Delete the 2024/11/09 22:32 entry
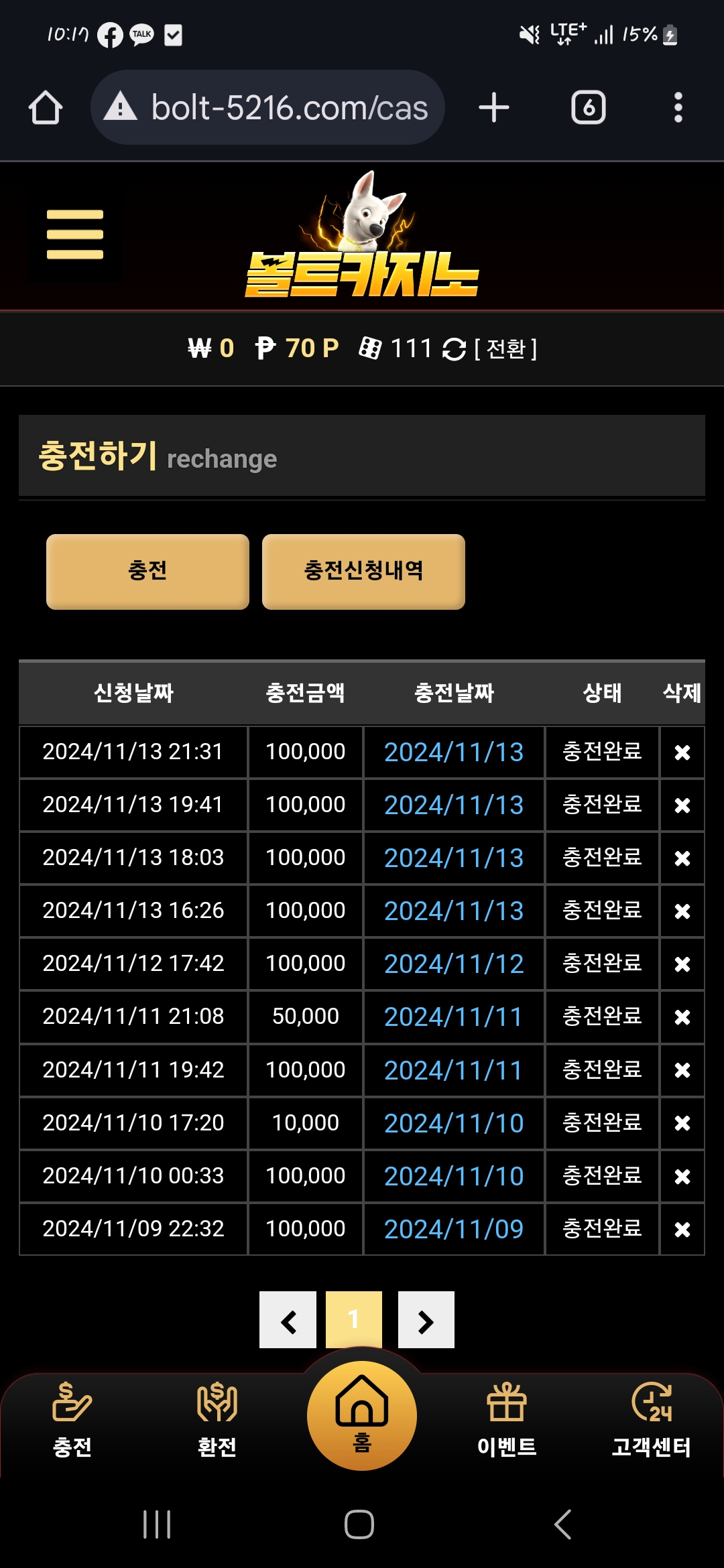The width and height of the screenshot is (724, 1568). [x=682, y=1230]
